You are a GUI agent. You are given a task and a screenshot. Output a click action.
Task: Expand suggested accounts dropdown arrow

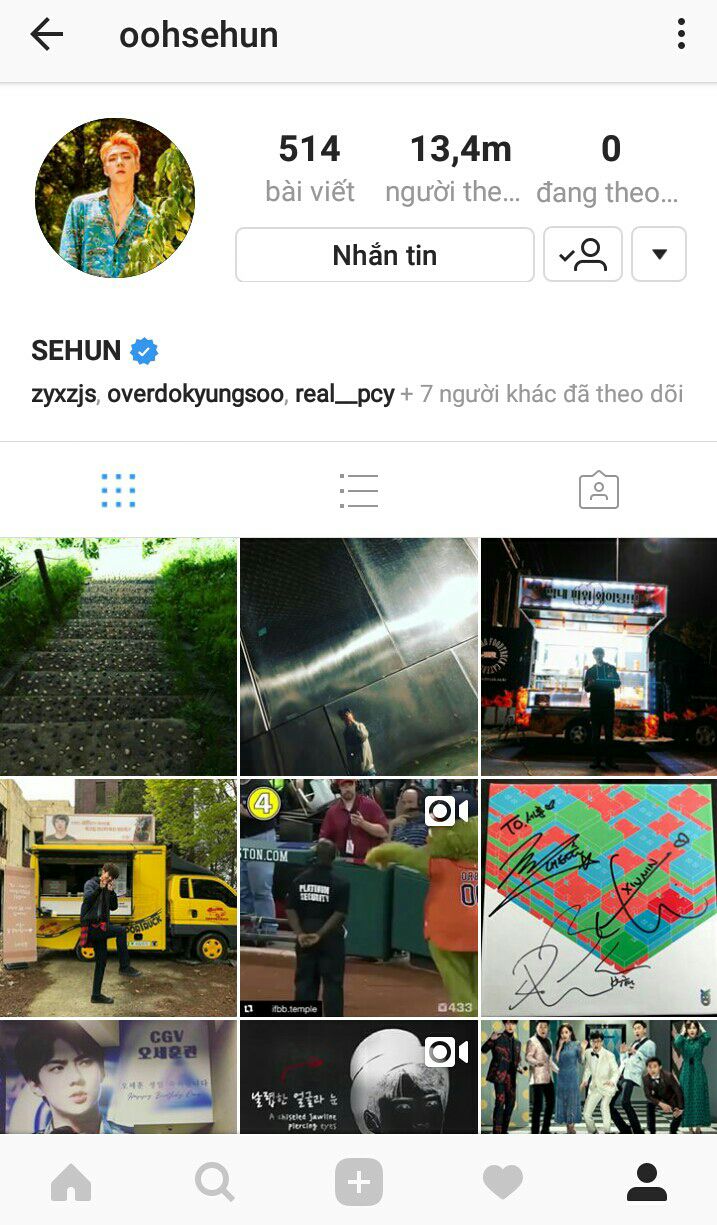click(x=659, y=255)
